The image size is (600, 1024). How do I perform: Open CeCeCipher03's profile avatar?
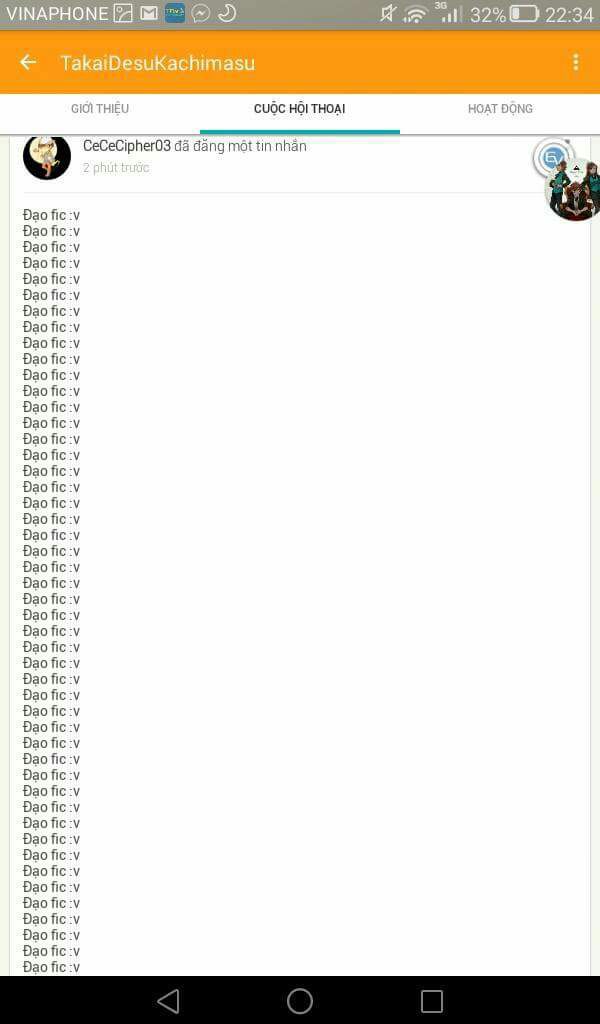point(46,156)
